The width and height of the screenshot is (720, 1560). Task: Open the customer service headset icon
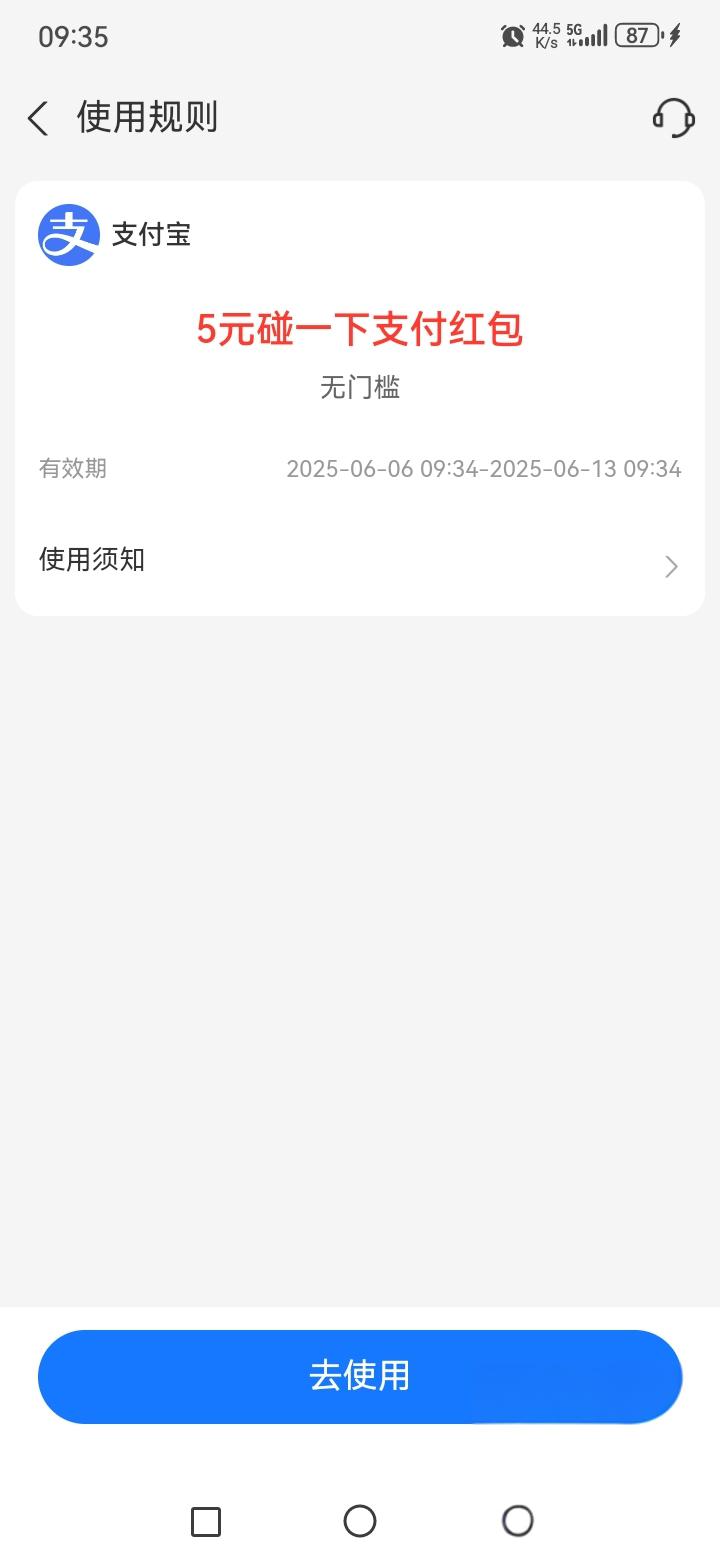tap(674, 118)
